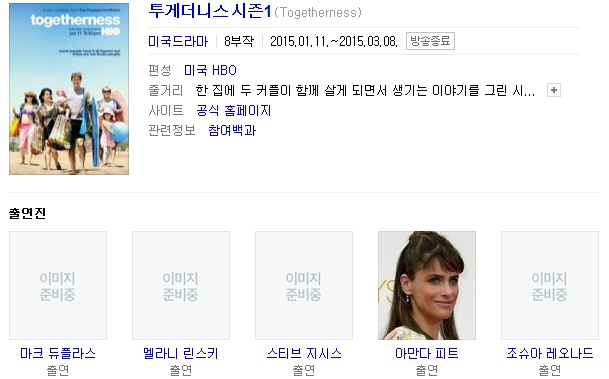
Task: View cast member 조슈아 레오나드
Action: (550, 353)
